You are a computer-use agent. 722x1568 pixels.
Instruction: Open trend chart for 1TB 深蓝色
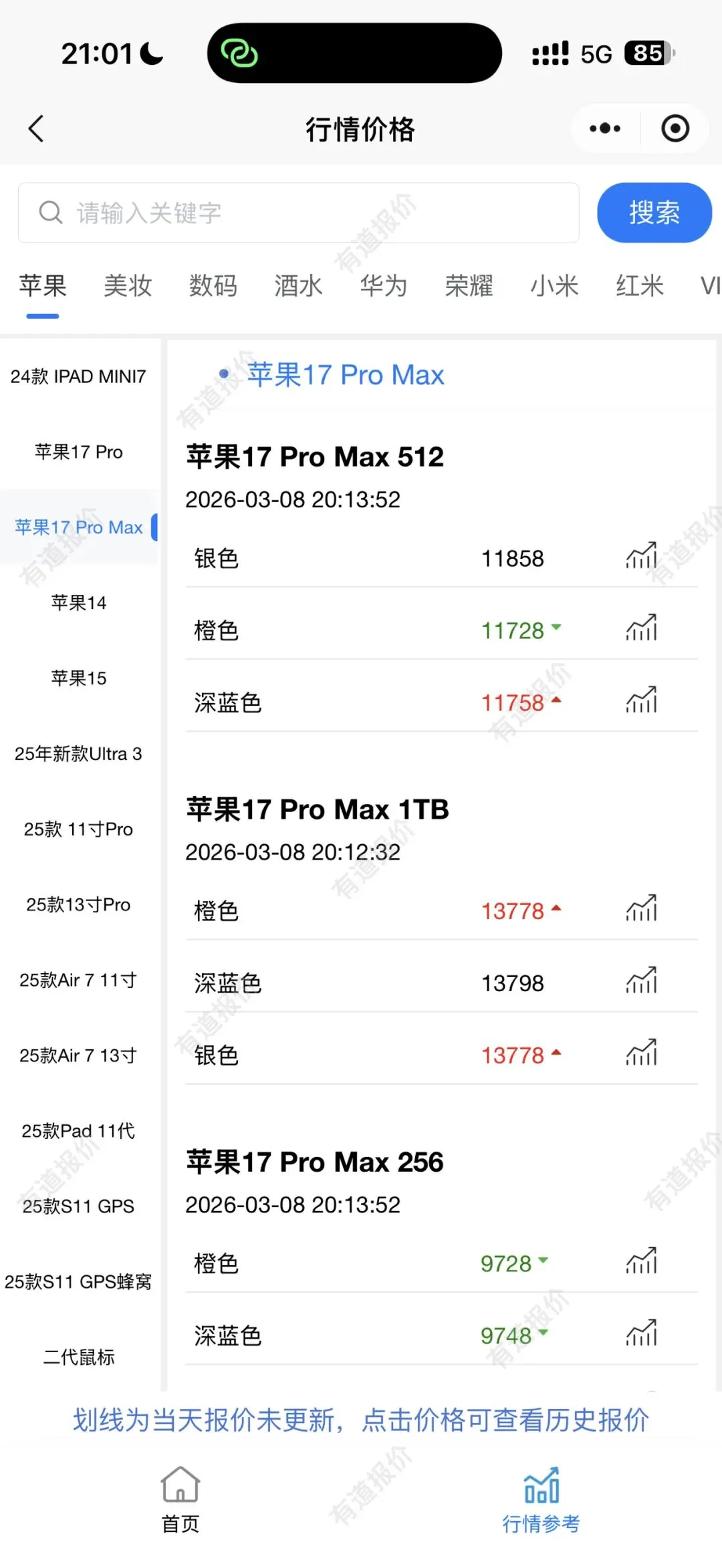[641, 981]
